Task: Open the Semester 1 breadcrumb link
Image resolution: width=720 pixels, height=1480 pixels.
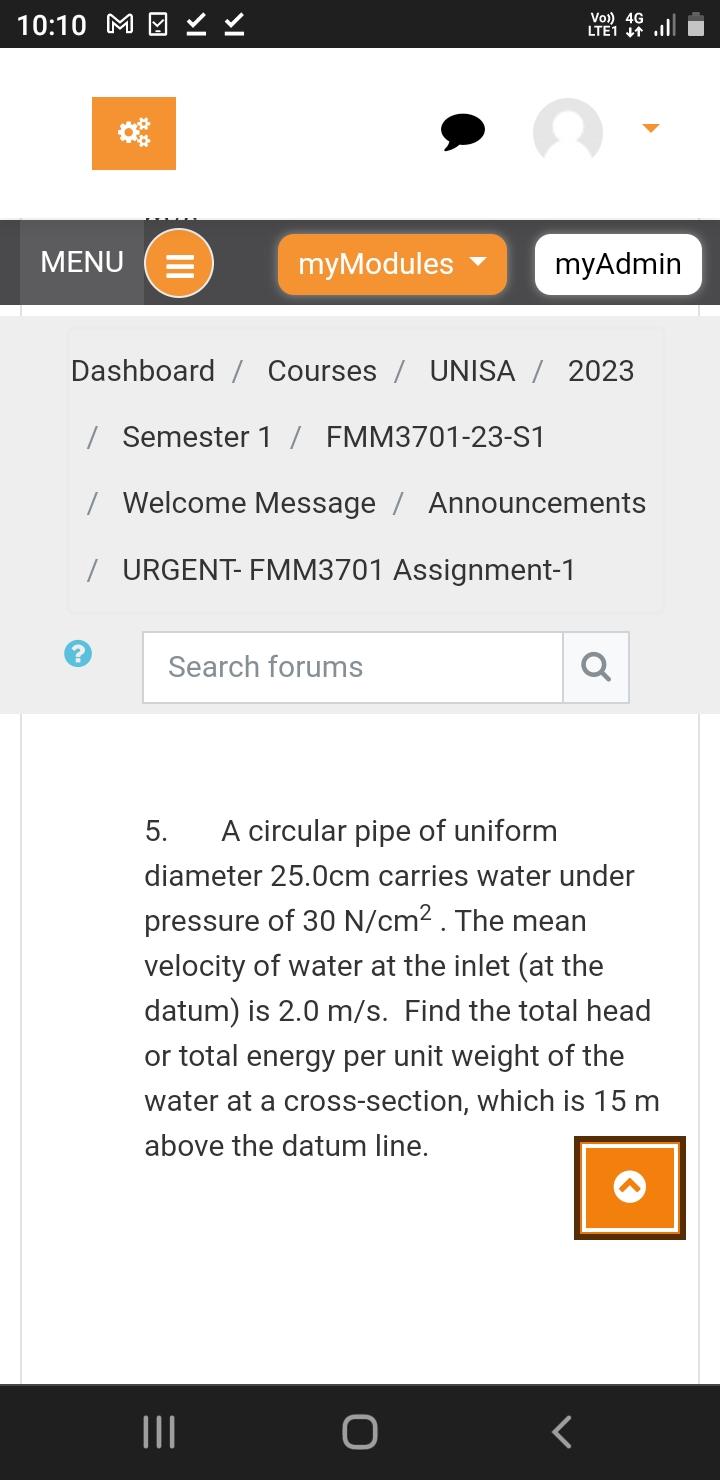Action: 197,437
